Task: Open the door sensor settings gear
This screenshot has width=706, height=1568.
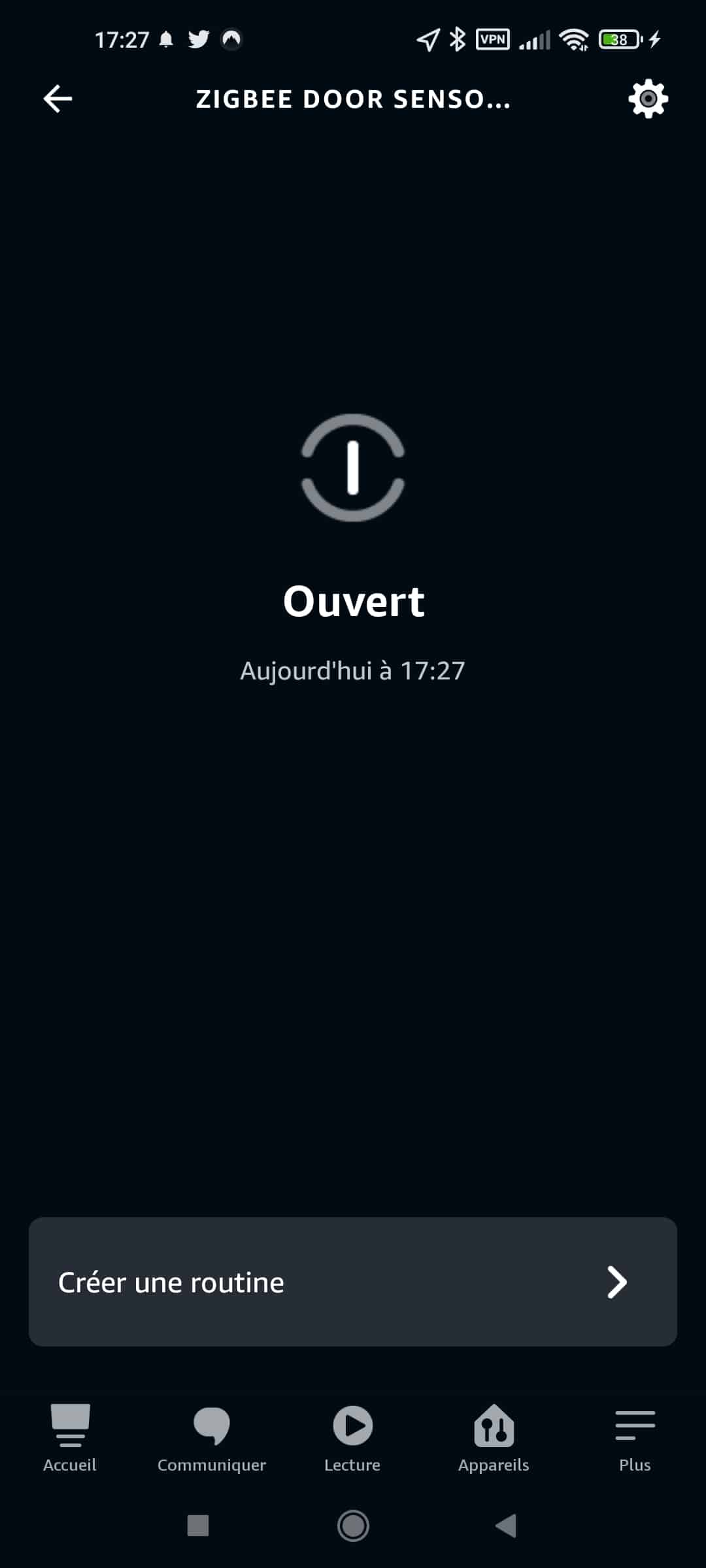Action: [x=648, y=99]
